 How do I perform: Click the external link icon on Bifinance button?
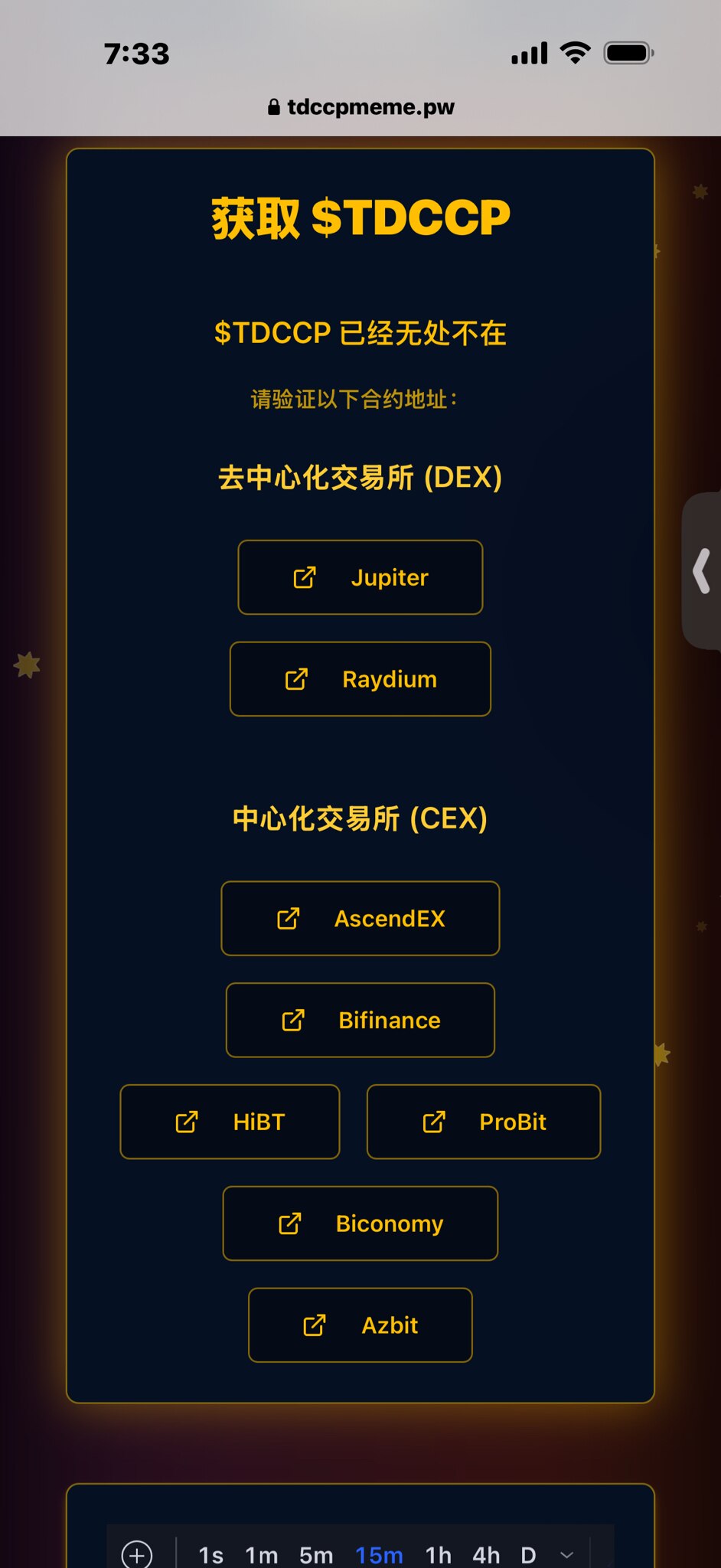(x=292, y=1020)
